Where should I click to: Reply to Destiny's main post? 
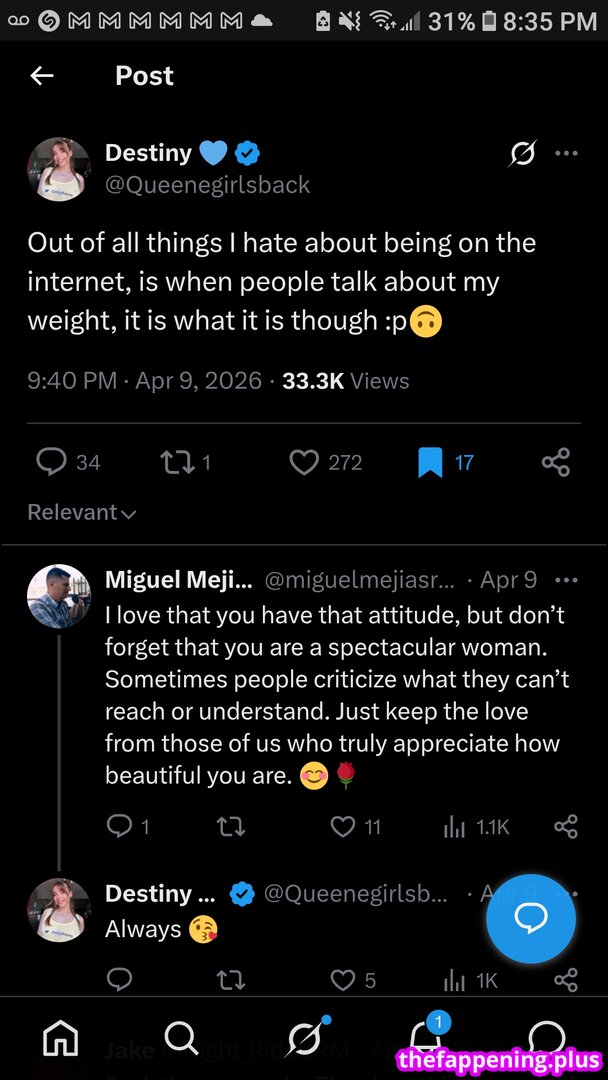pos(51,462)
